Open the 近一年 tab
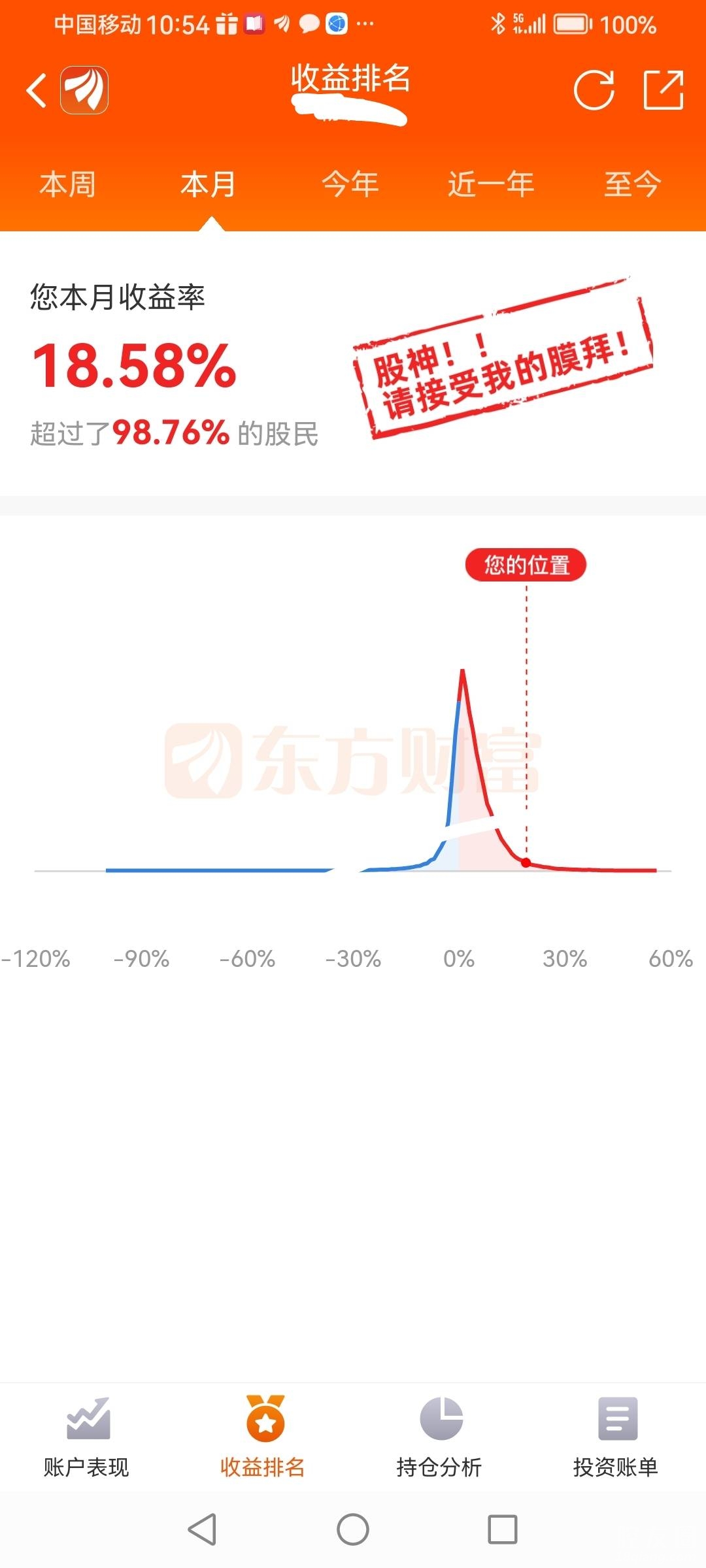The image size is (706, 1568). pyautogui.click(x=491, y=184)
